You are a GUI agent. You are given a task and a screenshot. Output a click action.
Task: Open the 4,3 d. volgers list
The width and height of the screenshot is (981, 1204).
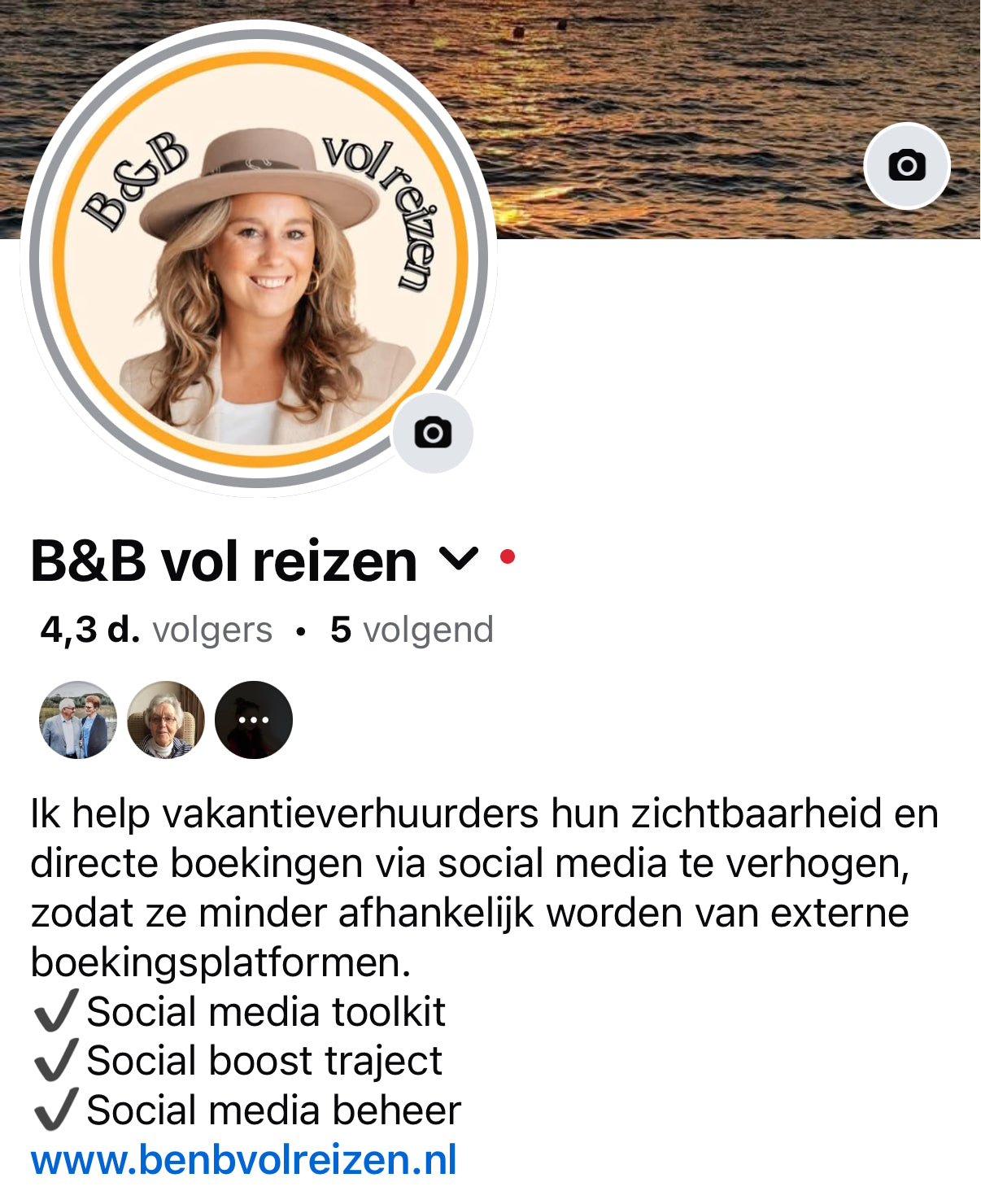pyautogui.click(x=156, y=630)
